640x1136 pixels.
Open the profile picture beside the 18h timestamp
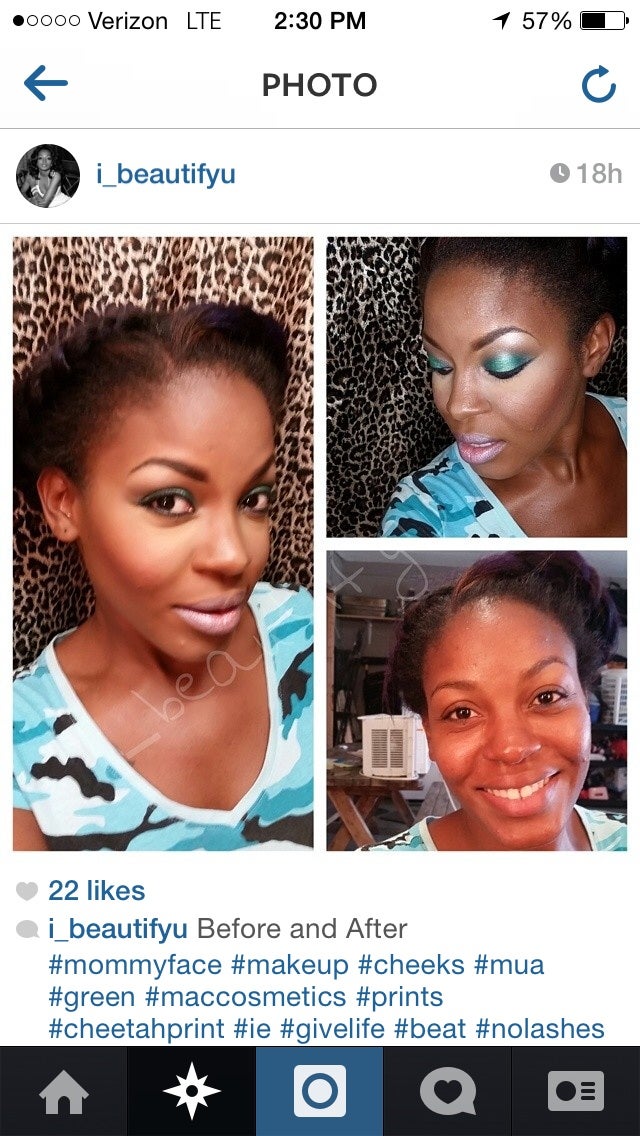point(48,175)
